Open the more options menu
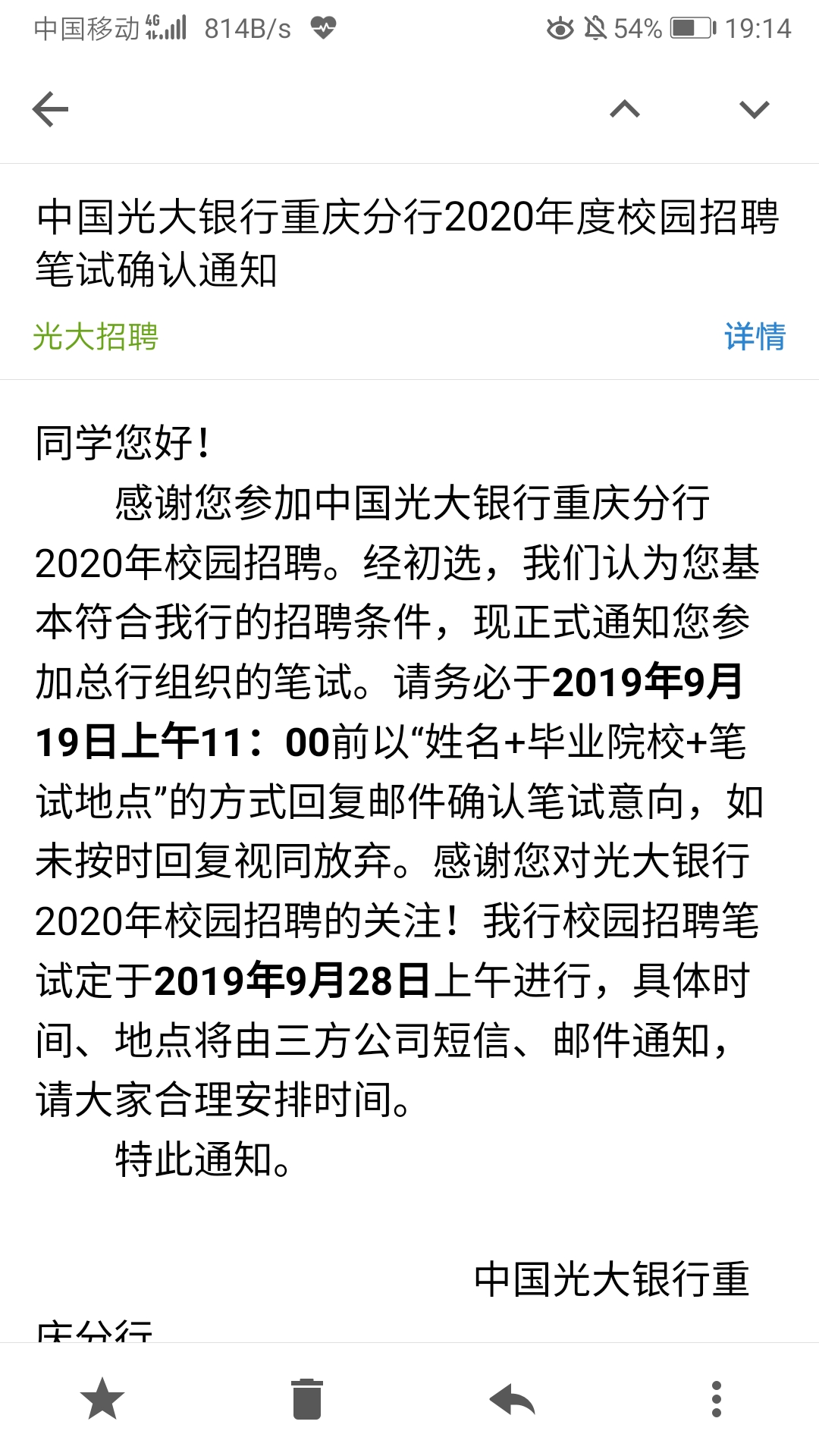 pyautogui.click(x=717, y=1399)
